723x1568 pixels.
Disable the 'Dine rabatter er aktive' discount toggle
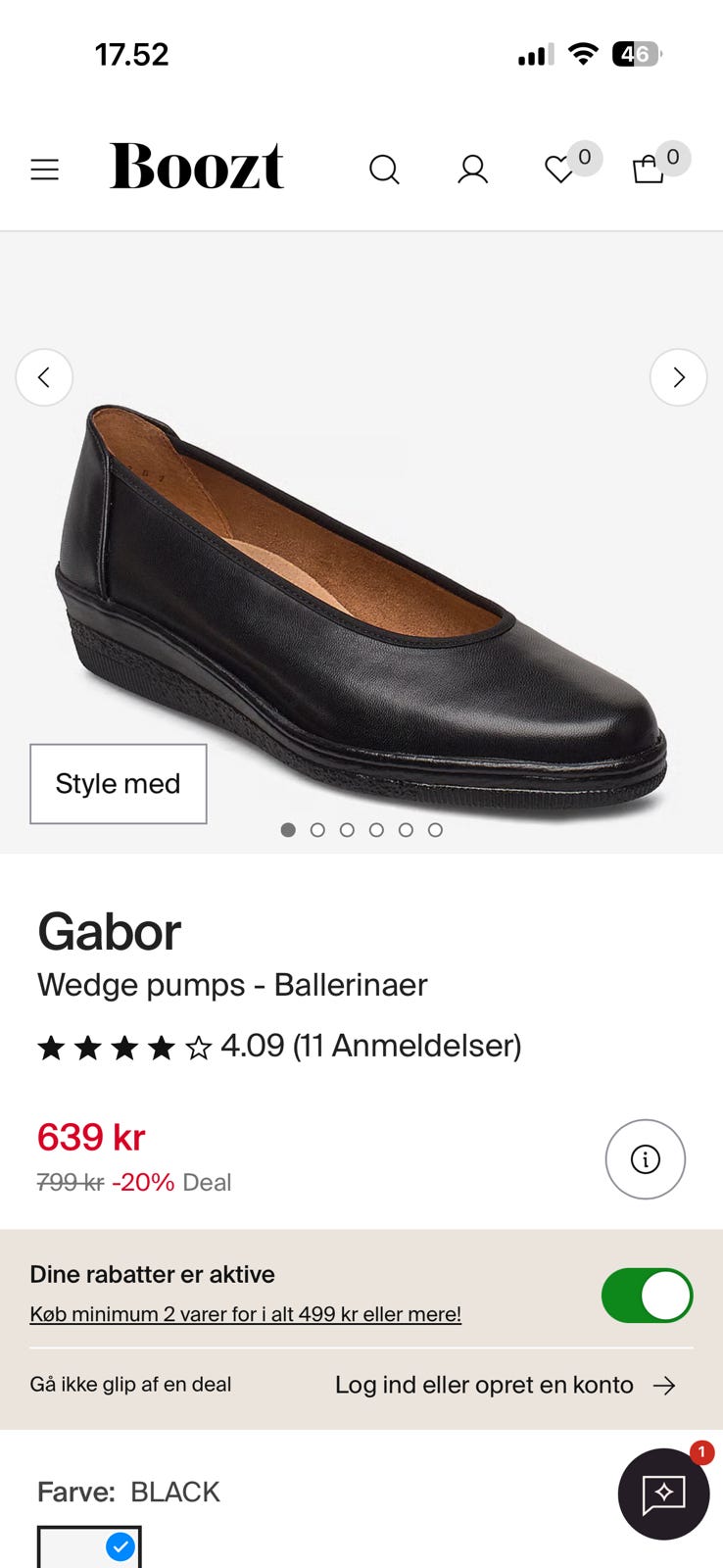tap(647, 1295)
